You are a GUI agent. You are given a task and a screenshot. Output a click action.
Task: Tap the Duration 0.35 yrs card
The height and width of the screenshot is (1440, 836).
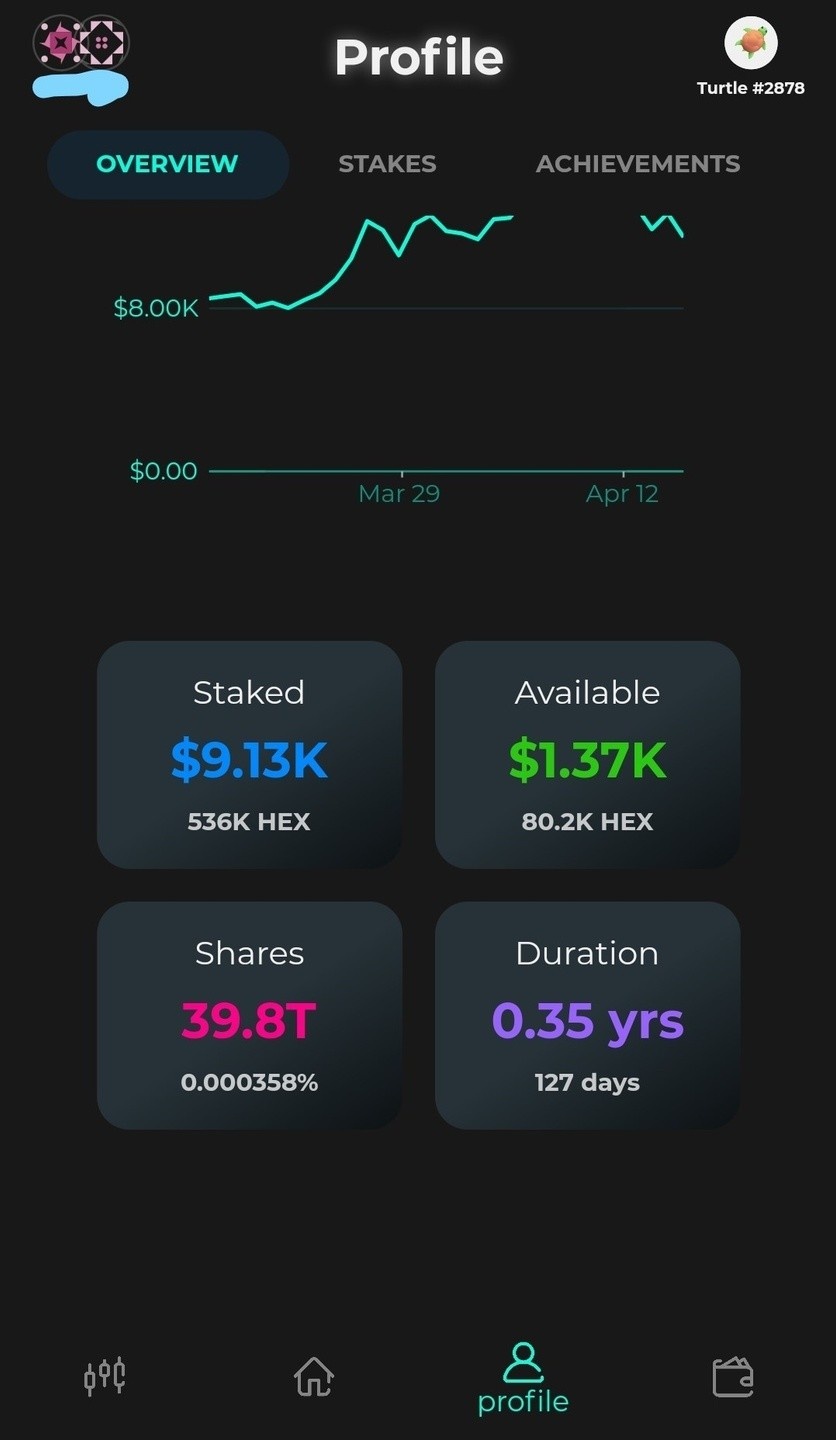[587, 1015]
